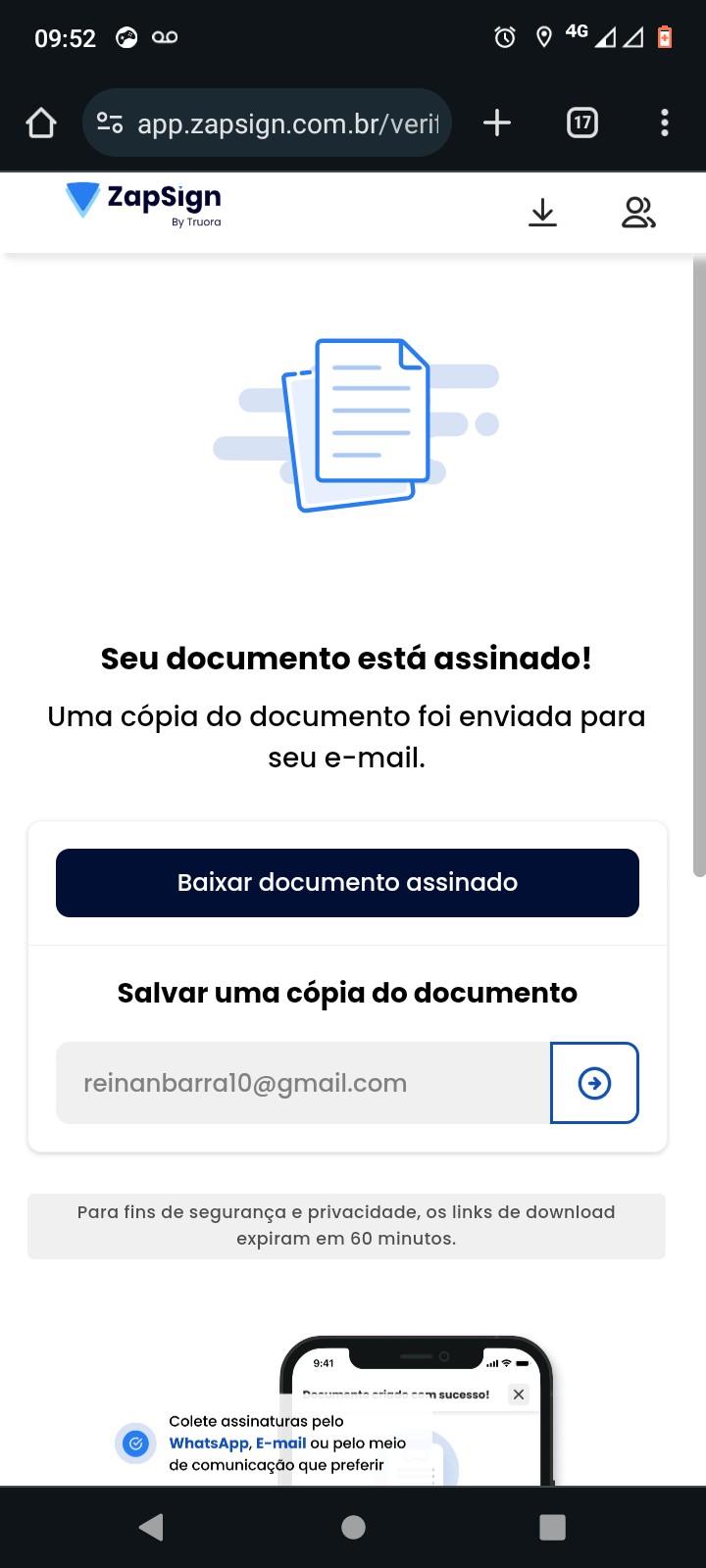This screenshot has width=706, height=1568.
Task: Tap the download icon in ZapSign header
Action: [x=542, y=212]
